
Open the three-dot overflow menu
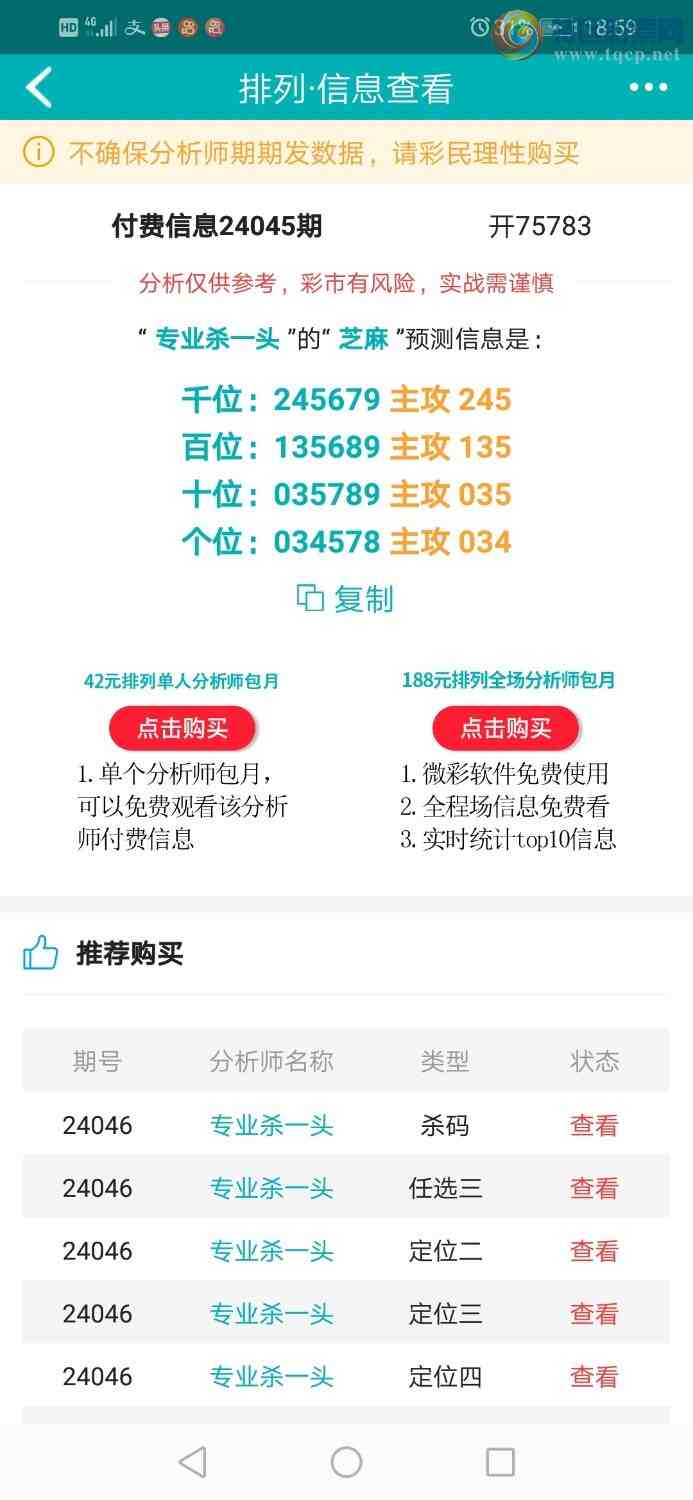(648, 88)
